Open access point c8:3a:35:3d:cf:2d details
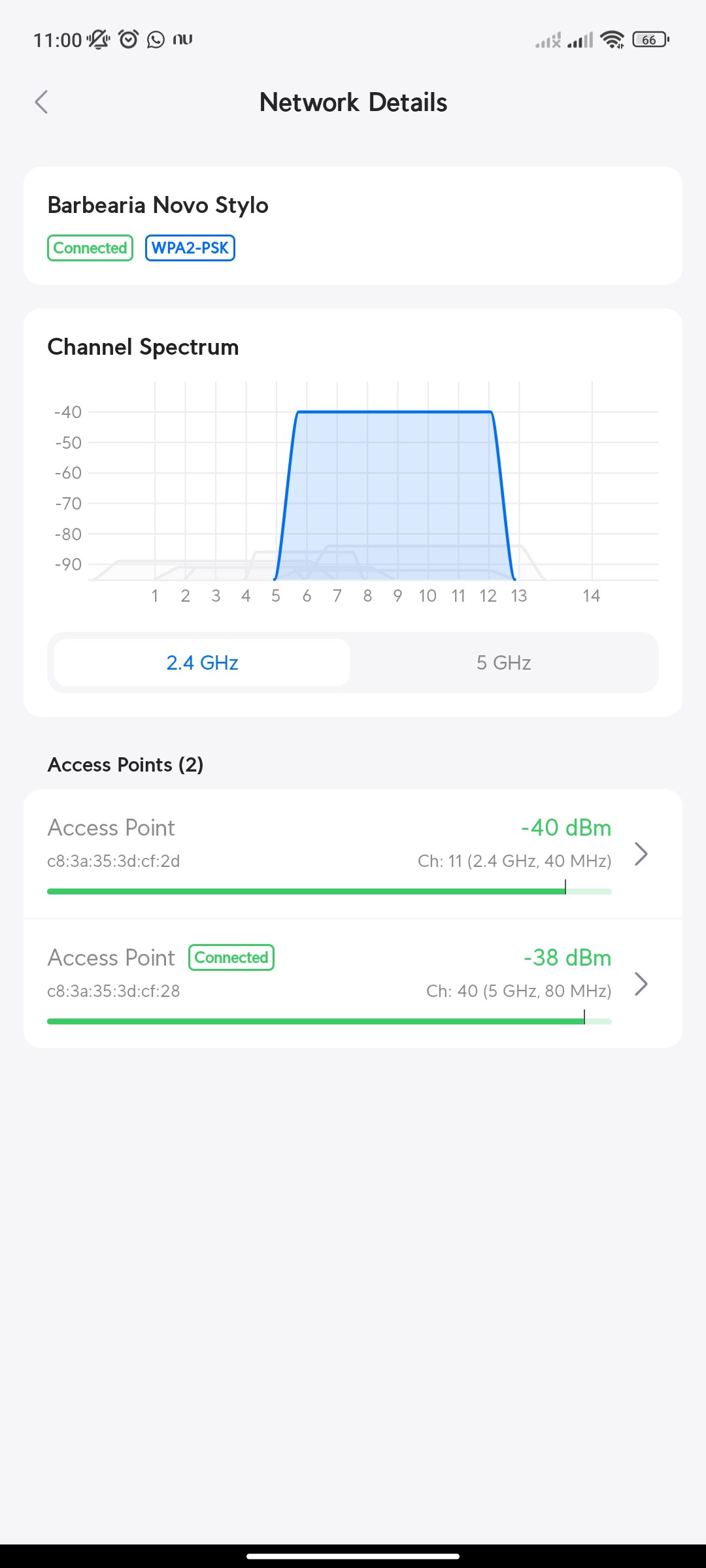This screenshot has height=1568, width=706. pos(353,853)
